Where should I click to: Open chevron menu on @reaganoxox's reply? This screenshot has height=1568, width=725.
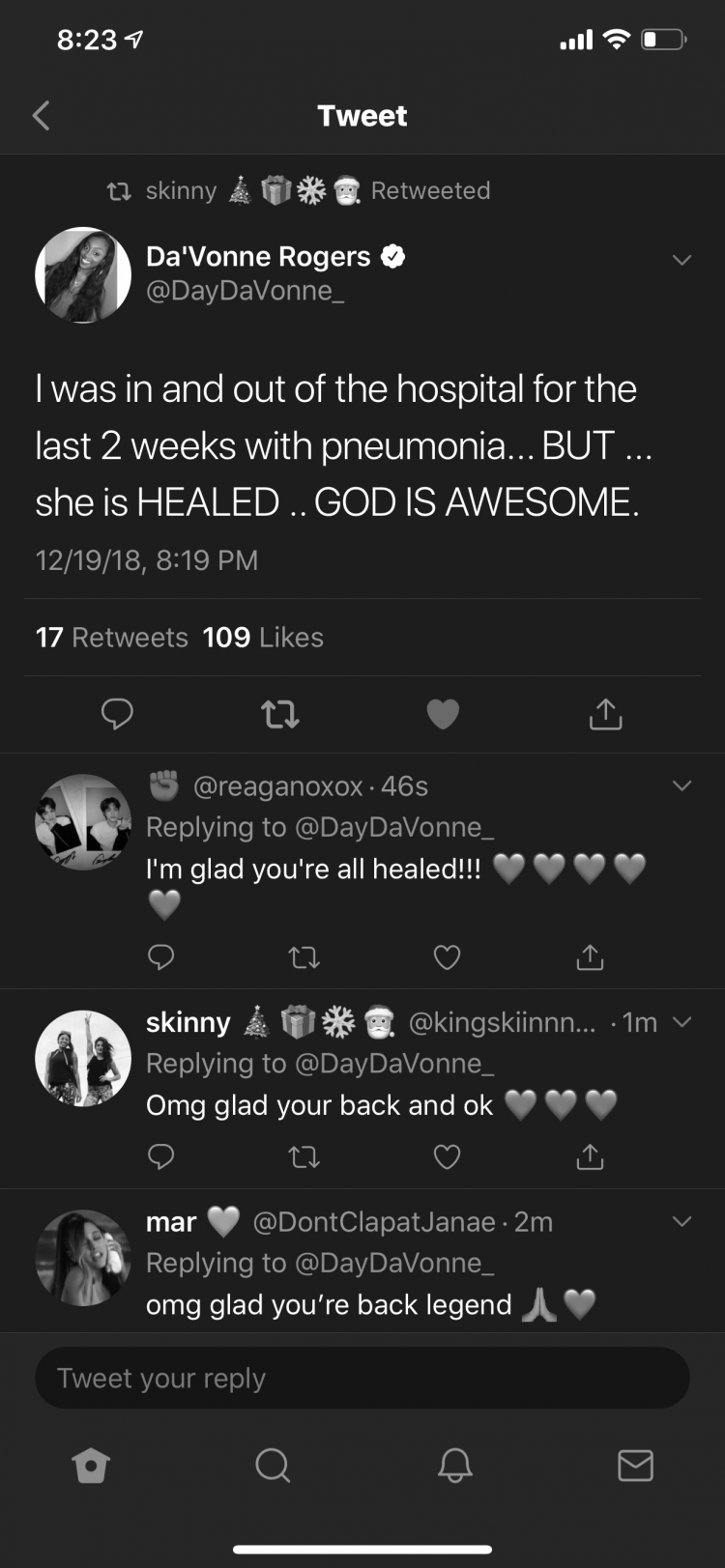681,785
